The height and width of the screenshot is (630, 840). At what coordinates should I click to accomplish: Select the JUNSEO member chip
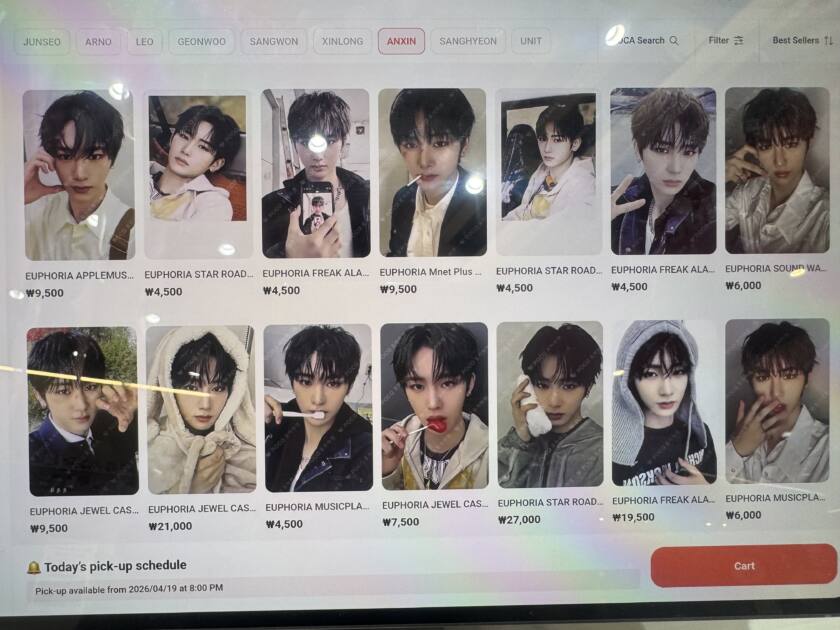(42, 42)
